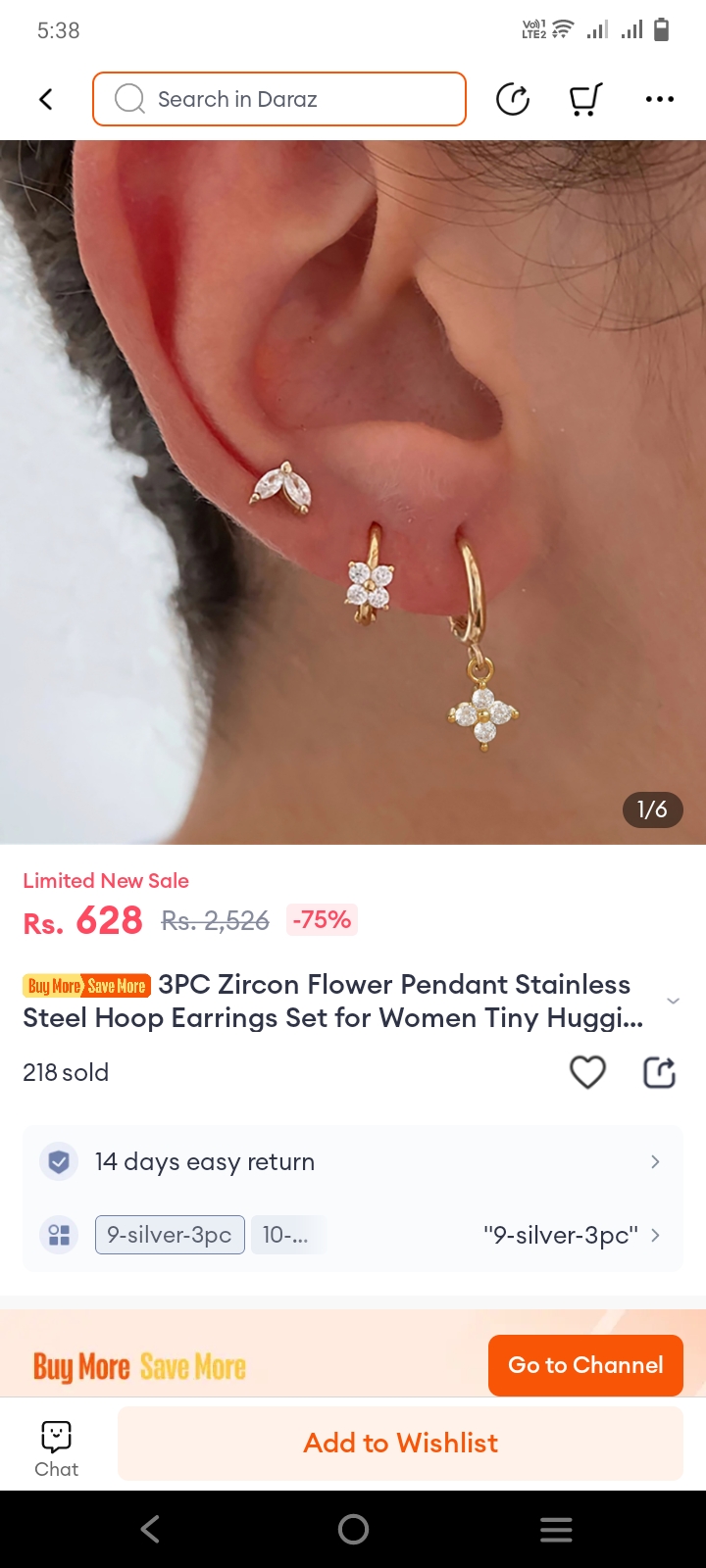Viewport: 706px width, 1568px height.
Task: Open recent apps from navigation bar
Action: tap(556, 1529)
